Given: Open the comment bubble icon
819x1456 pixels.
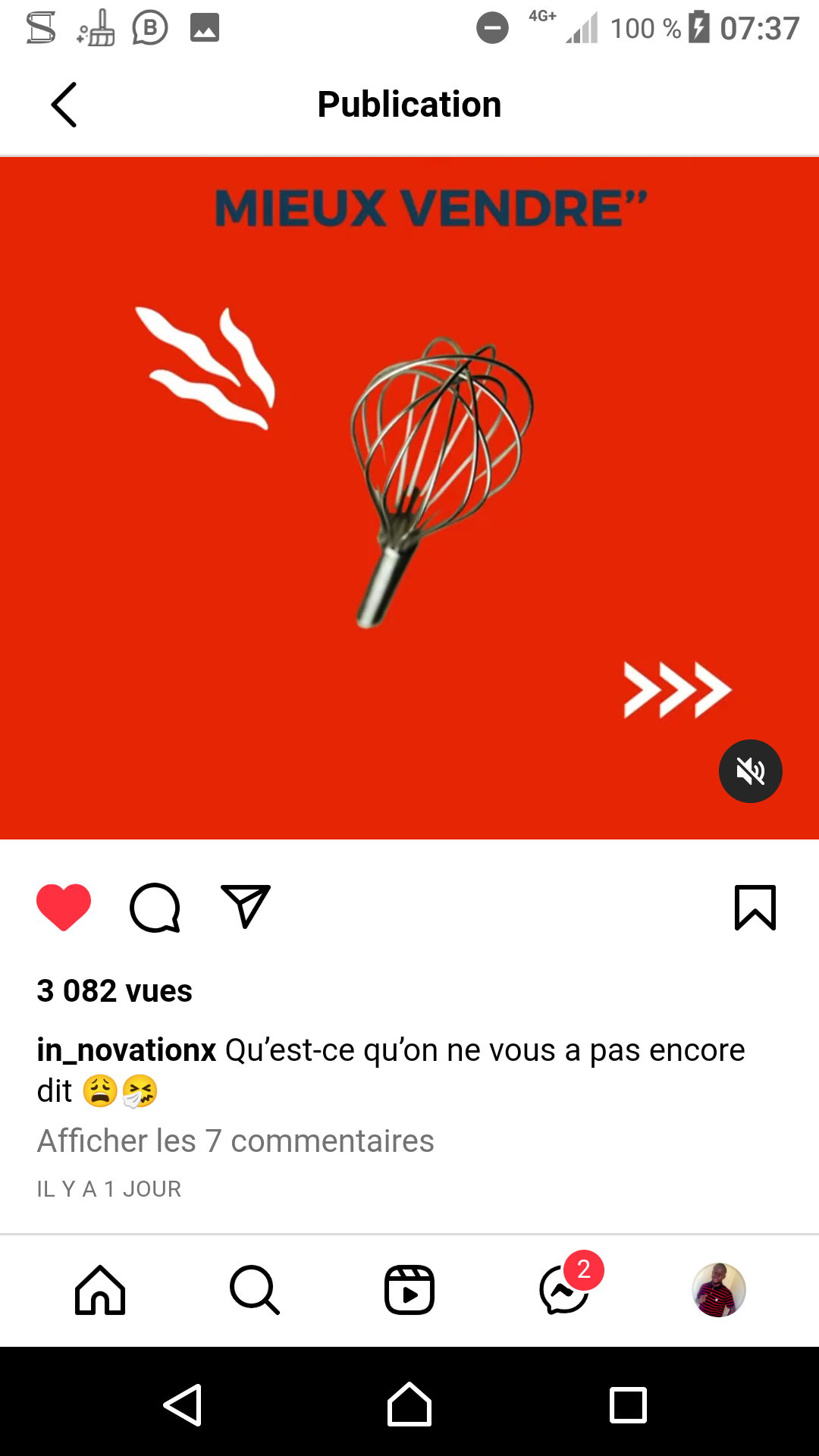Looking at the screenshot, I should point(155,907).
